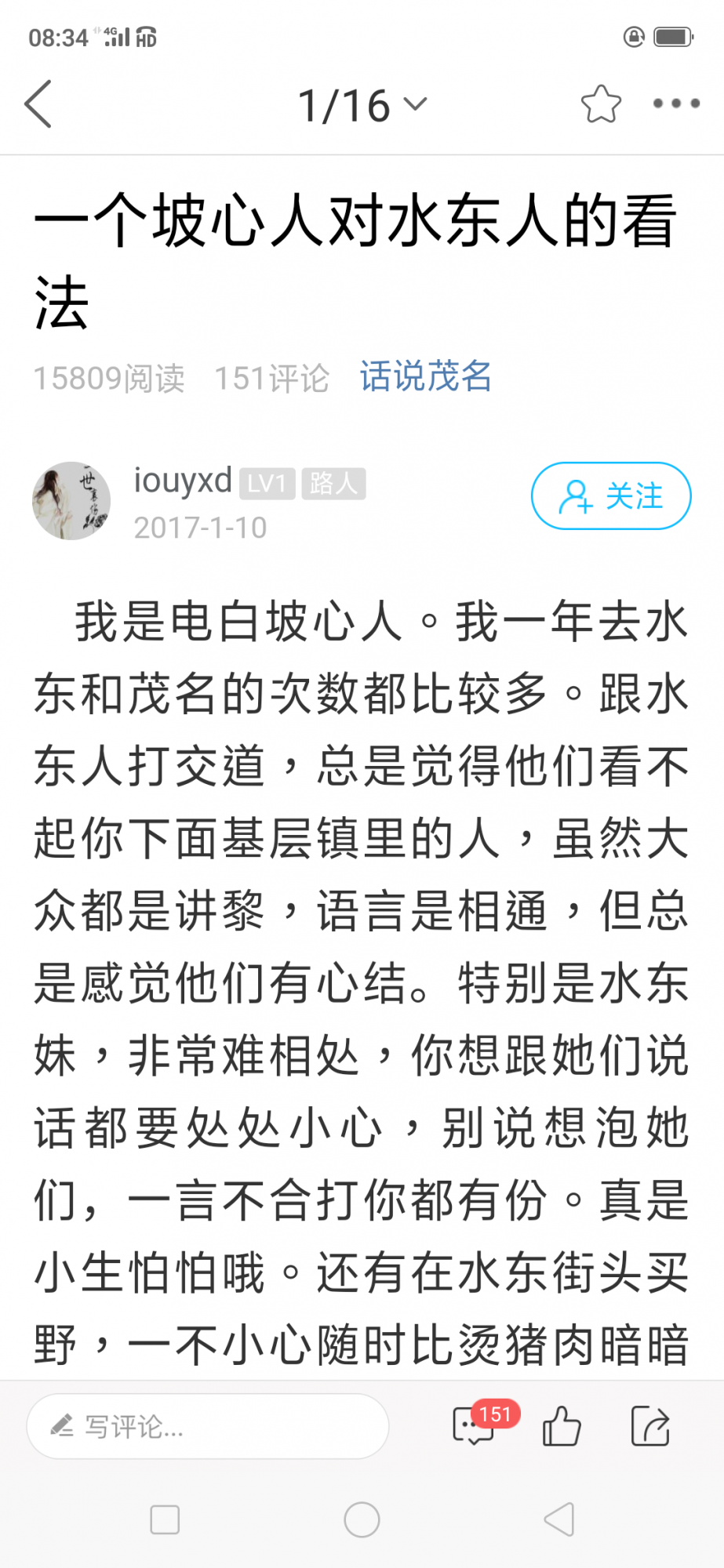Tap the system home button

(x=362, y=1520)
